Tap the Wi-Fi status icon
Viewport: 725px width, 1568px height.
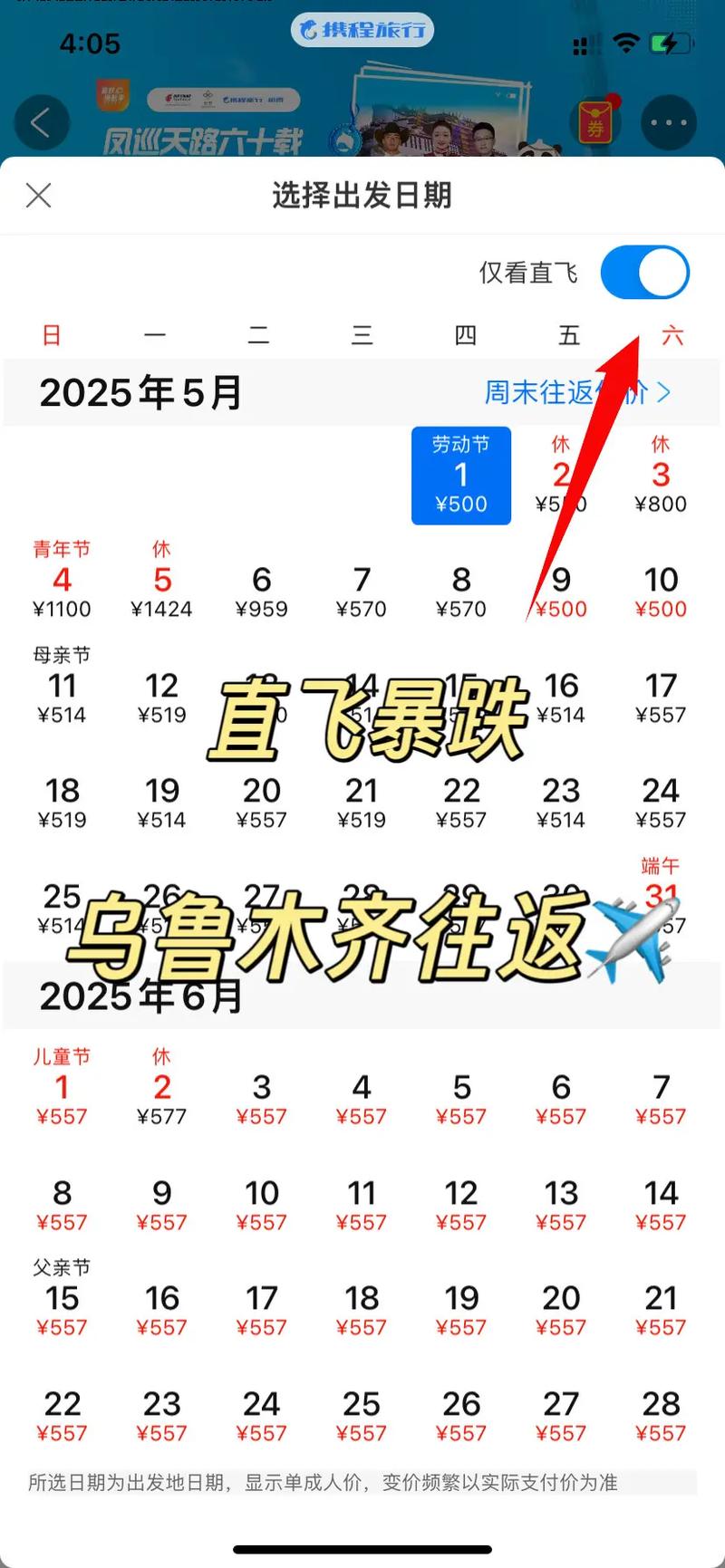(626, 43)
